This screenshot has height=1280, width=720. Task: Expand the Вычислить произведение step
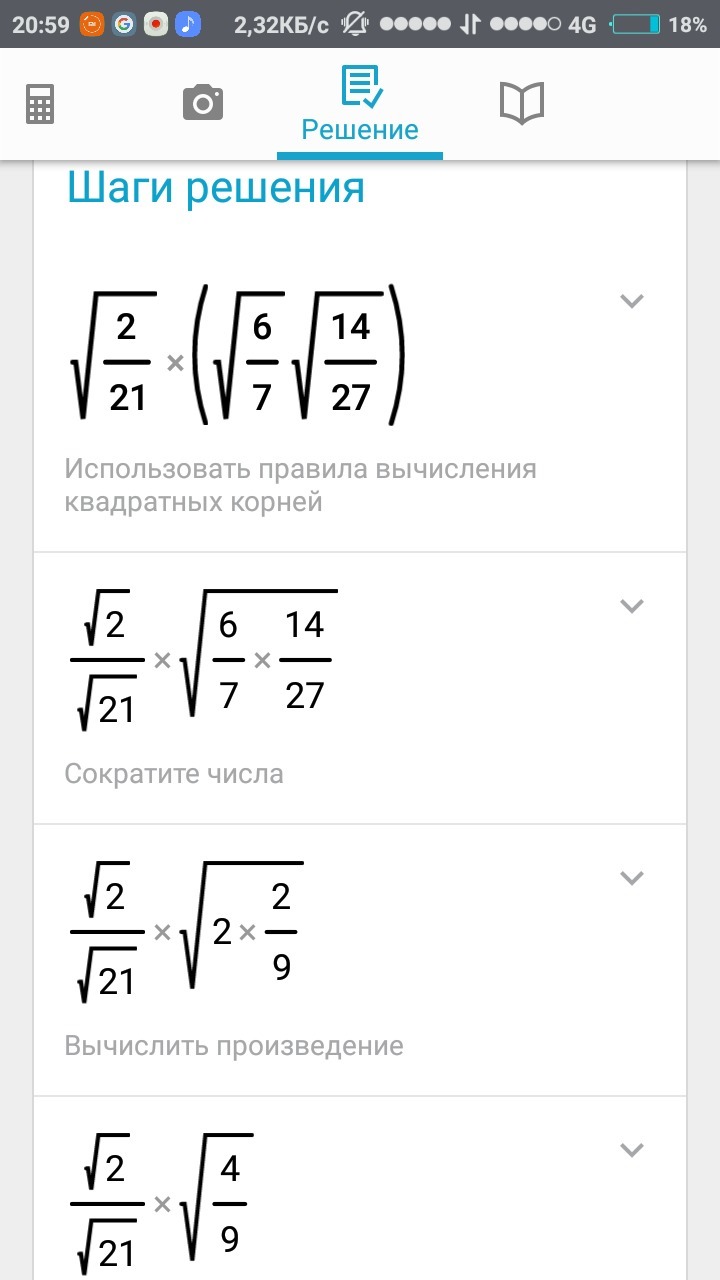coord(631,877)
